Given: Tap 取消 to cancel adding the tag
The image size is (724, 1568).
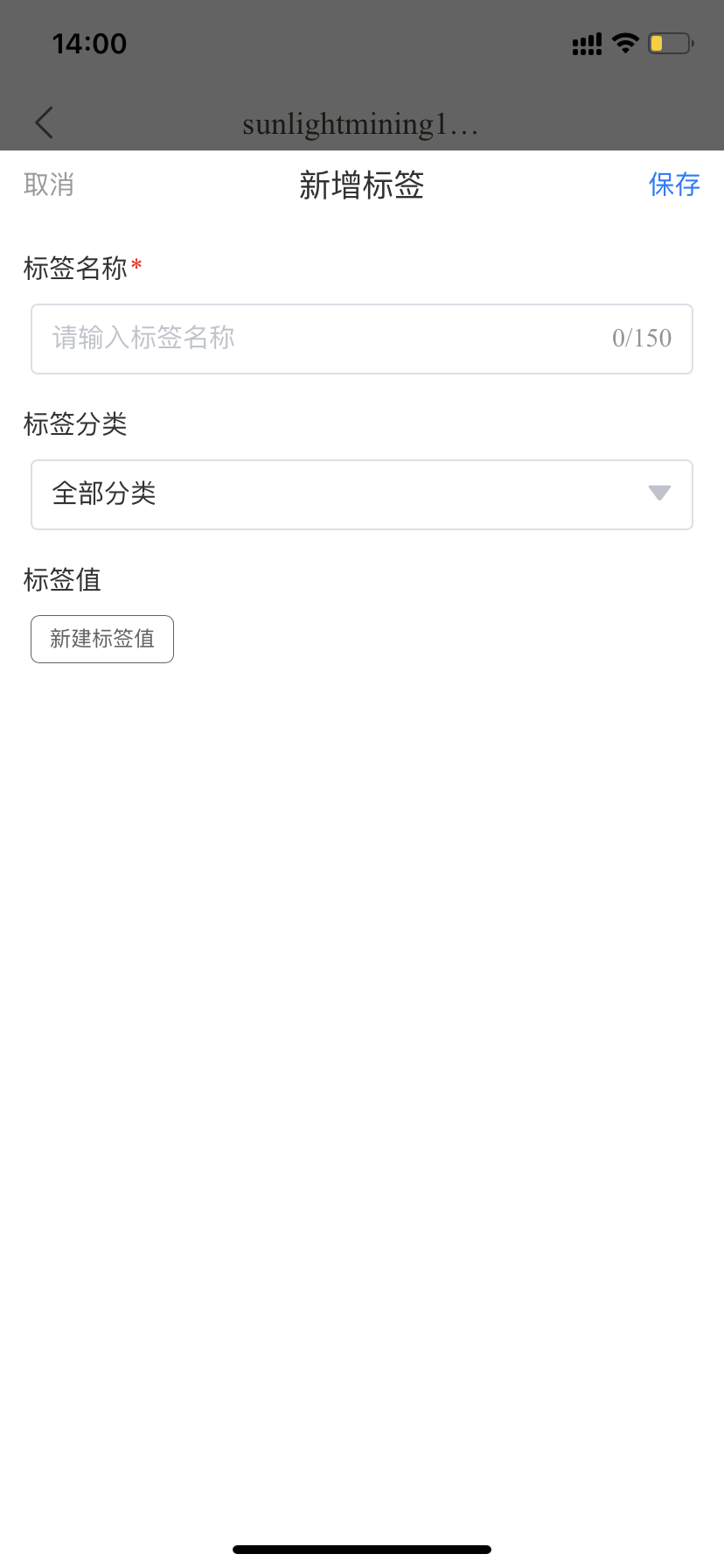Looking at the screenshot, I should [49, 185].
